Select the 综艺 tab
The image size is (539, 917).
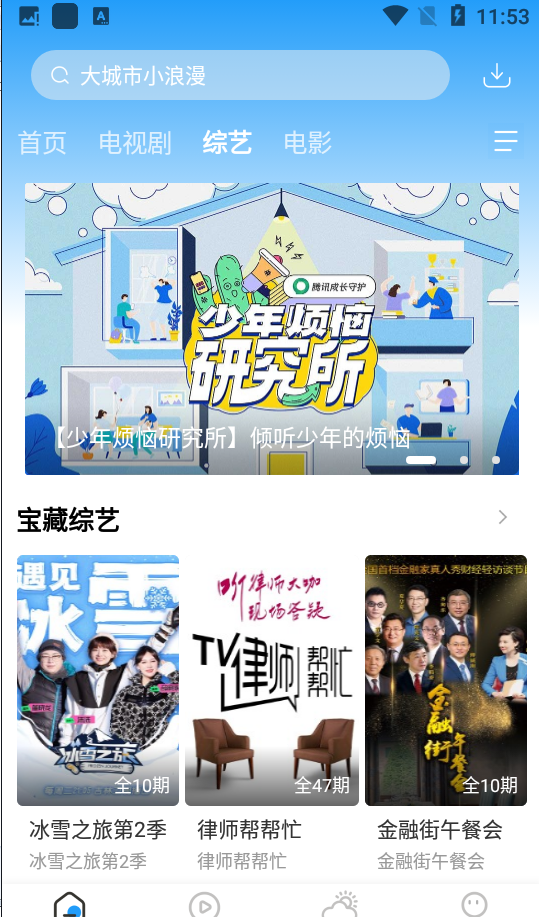[x=227, y=142]
